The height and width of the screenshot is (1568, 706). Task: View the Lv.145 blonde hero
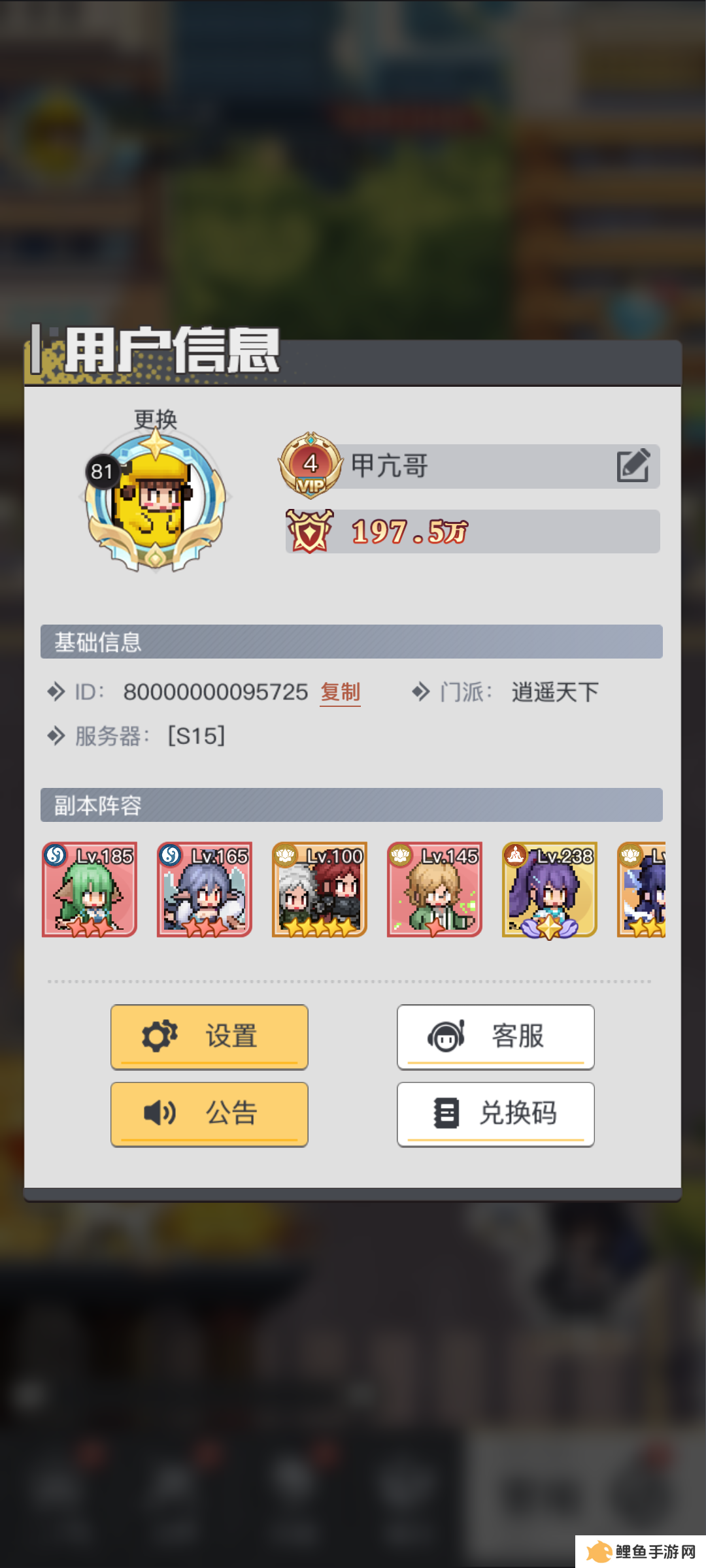tap(435, 889)
